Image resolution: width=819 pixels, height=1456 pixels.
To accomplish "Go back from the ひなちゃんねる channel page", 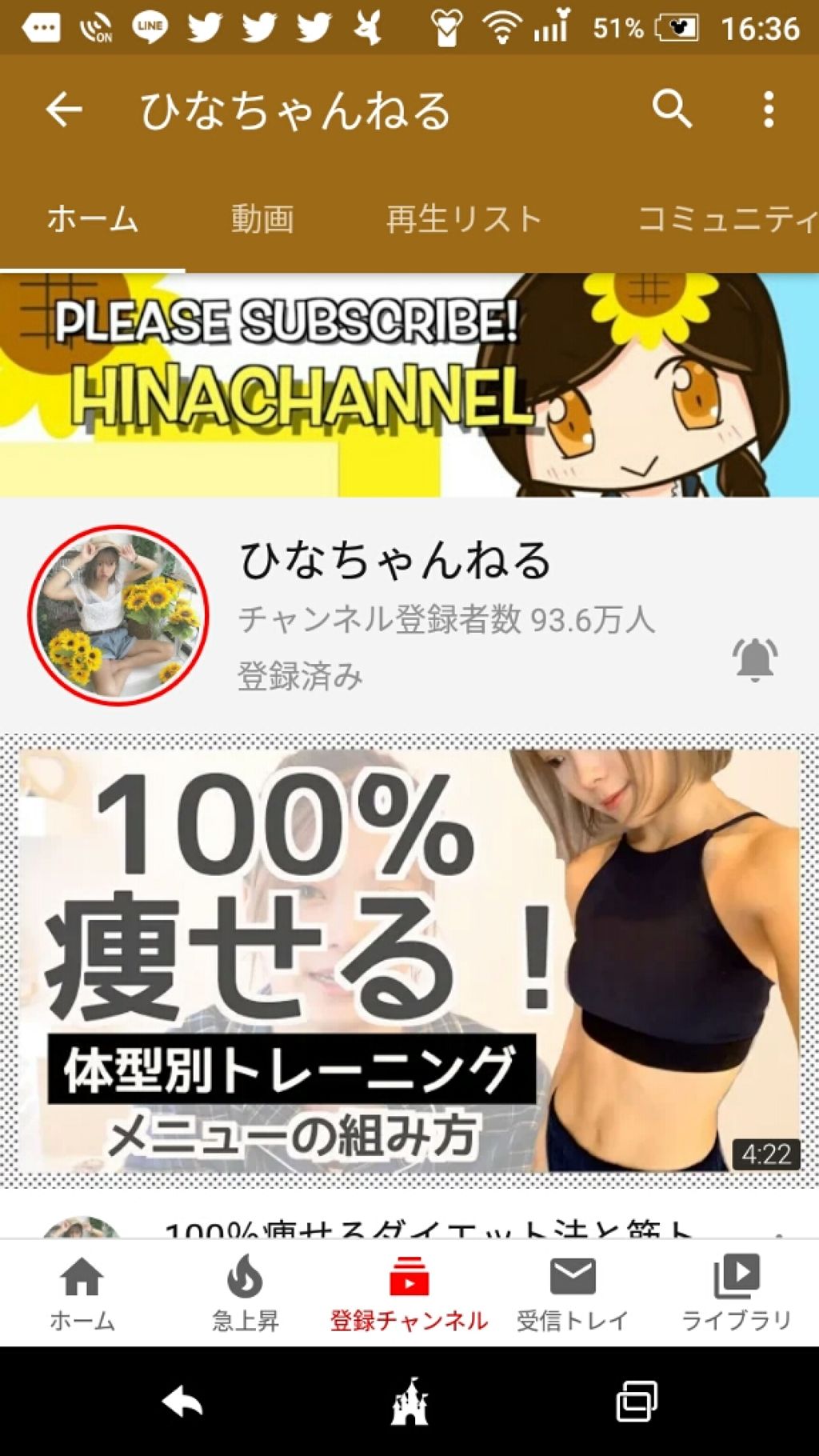I will point(64,109).
